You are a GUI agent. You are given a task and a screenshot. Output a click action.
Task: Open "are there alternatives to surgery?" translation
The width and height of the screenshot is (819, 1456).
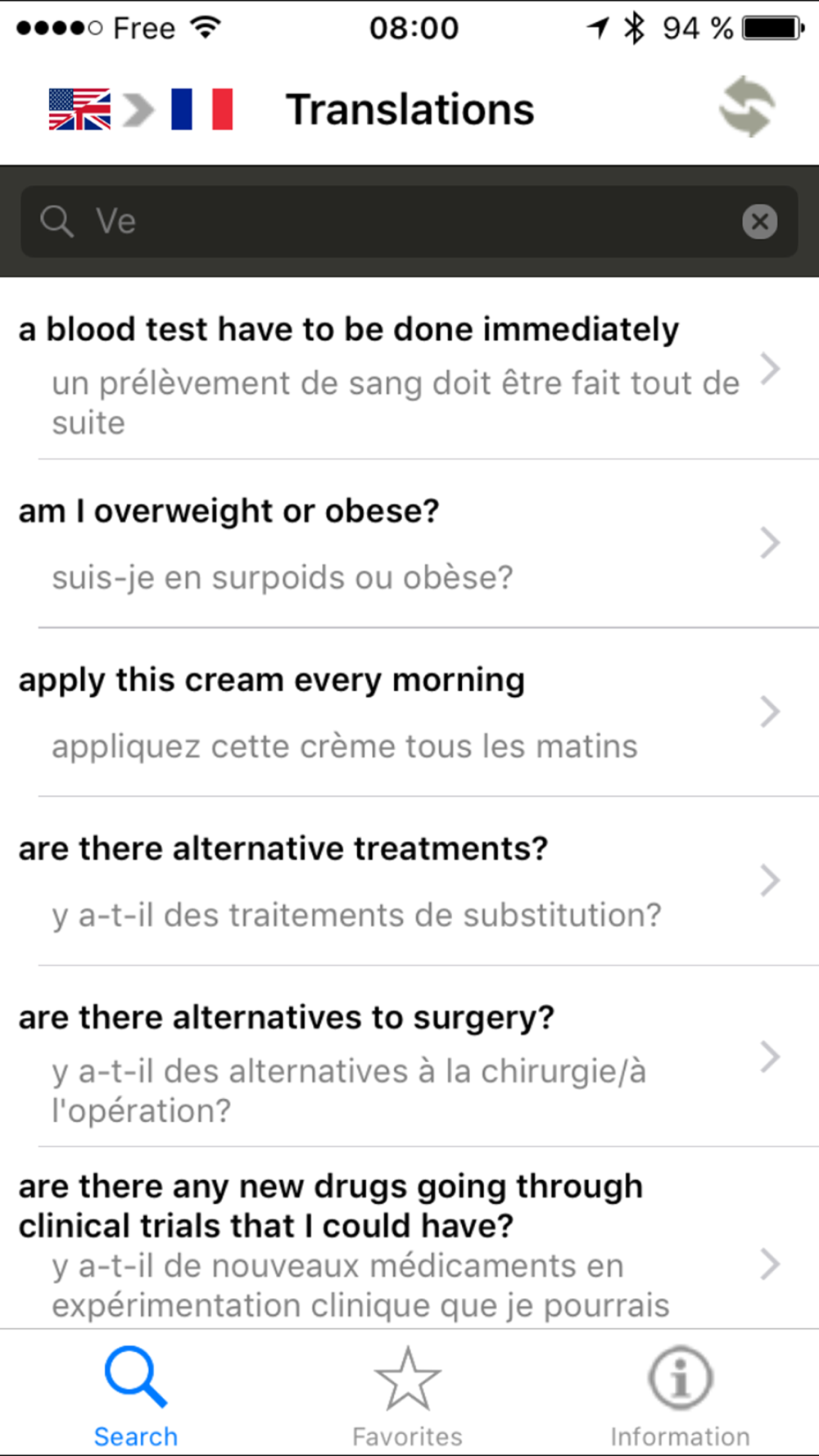coord(409,1056)
